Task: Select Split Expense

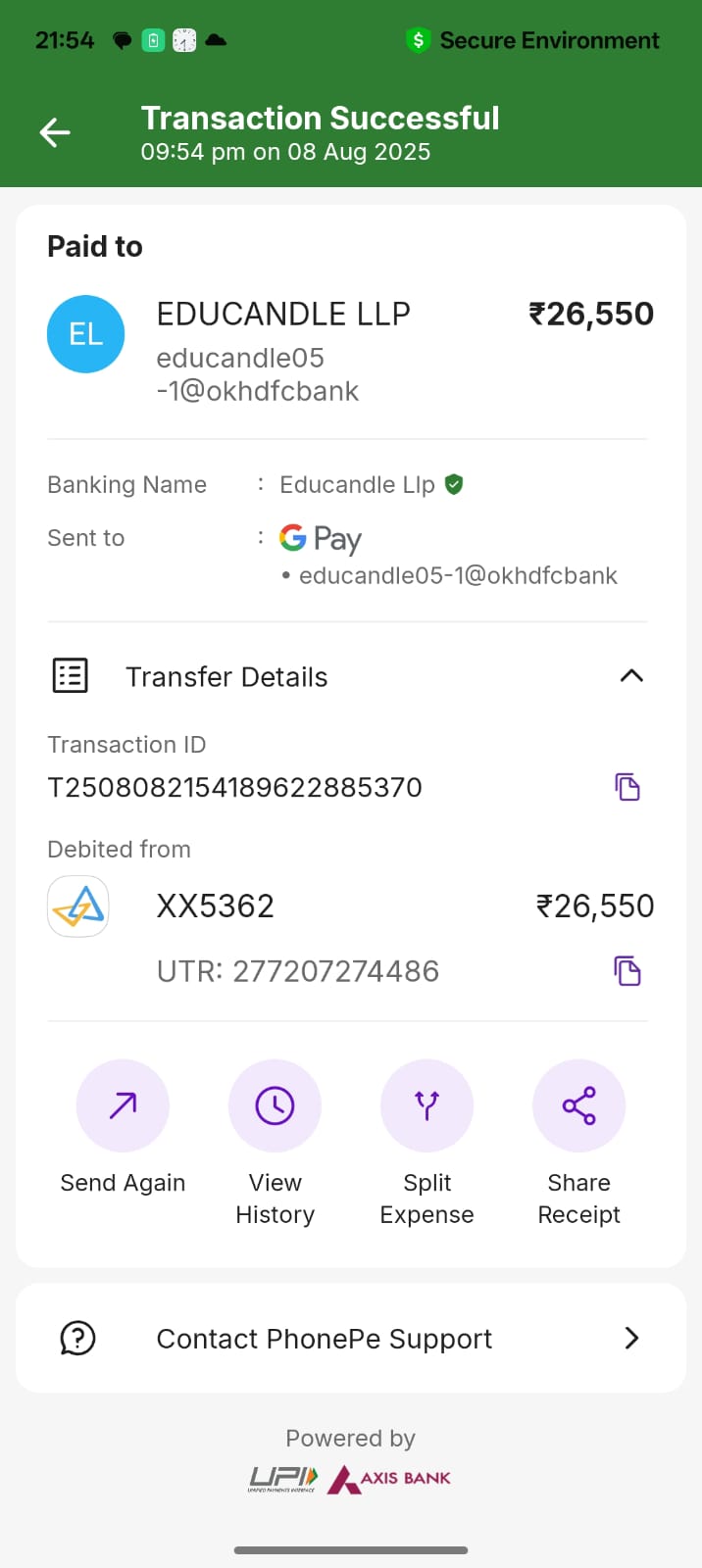Action: 426,1106
